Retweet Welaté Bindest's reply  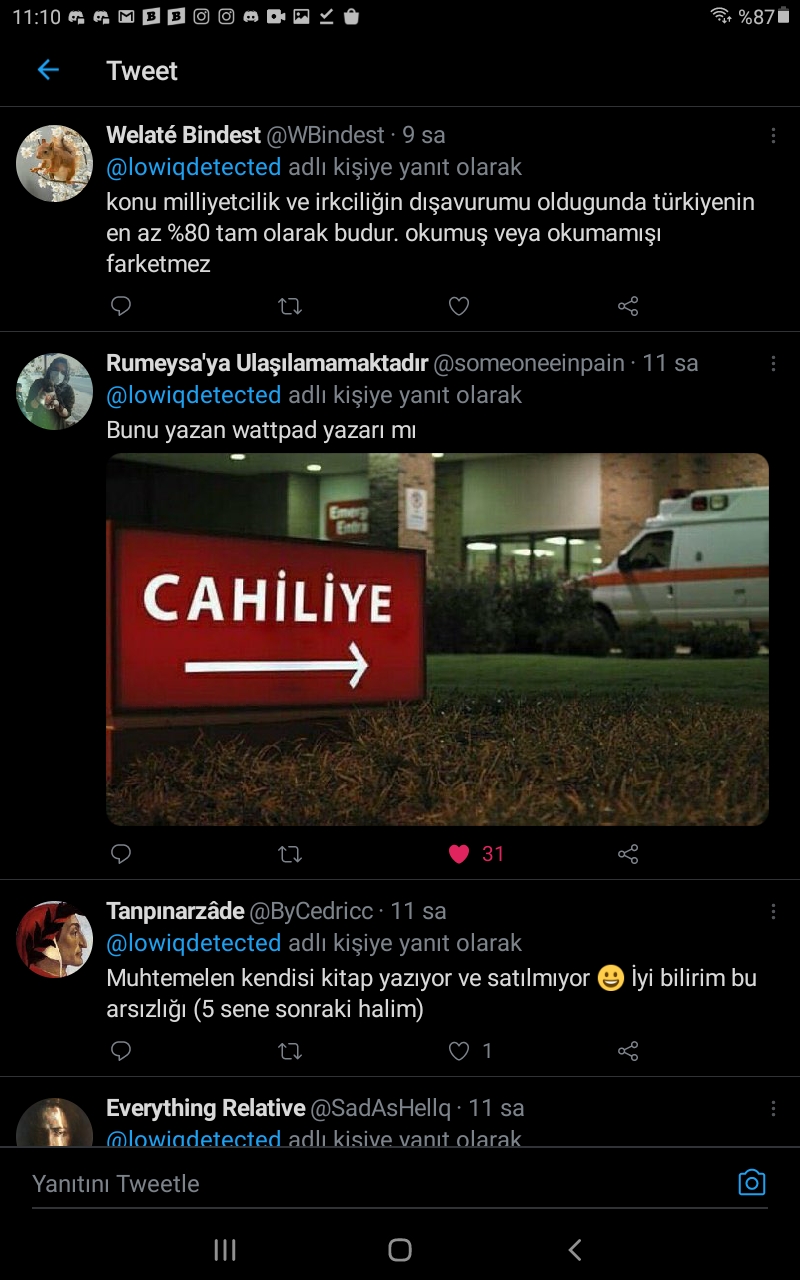click(290, 307)
